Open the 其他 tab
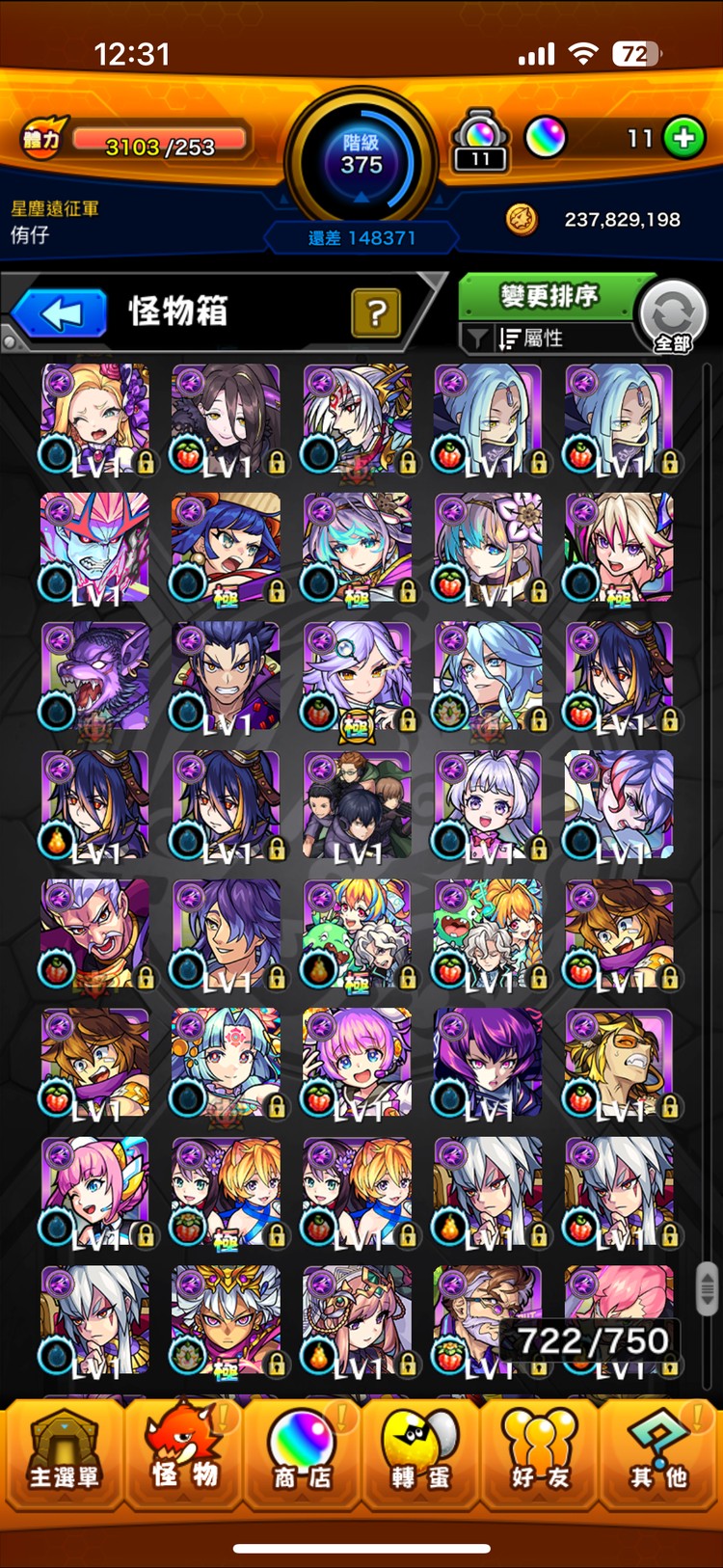 [x=659, y=1456]
